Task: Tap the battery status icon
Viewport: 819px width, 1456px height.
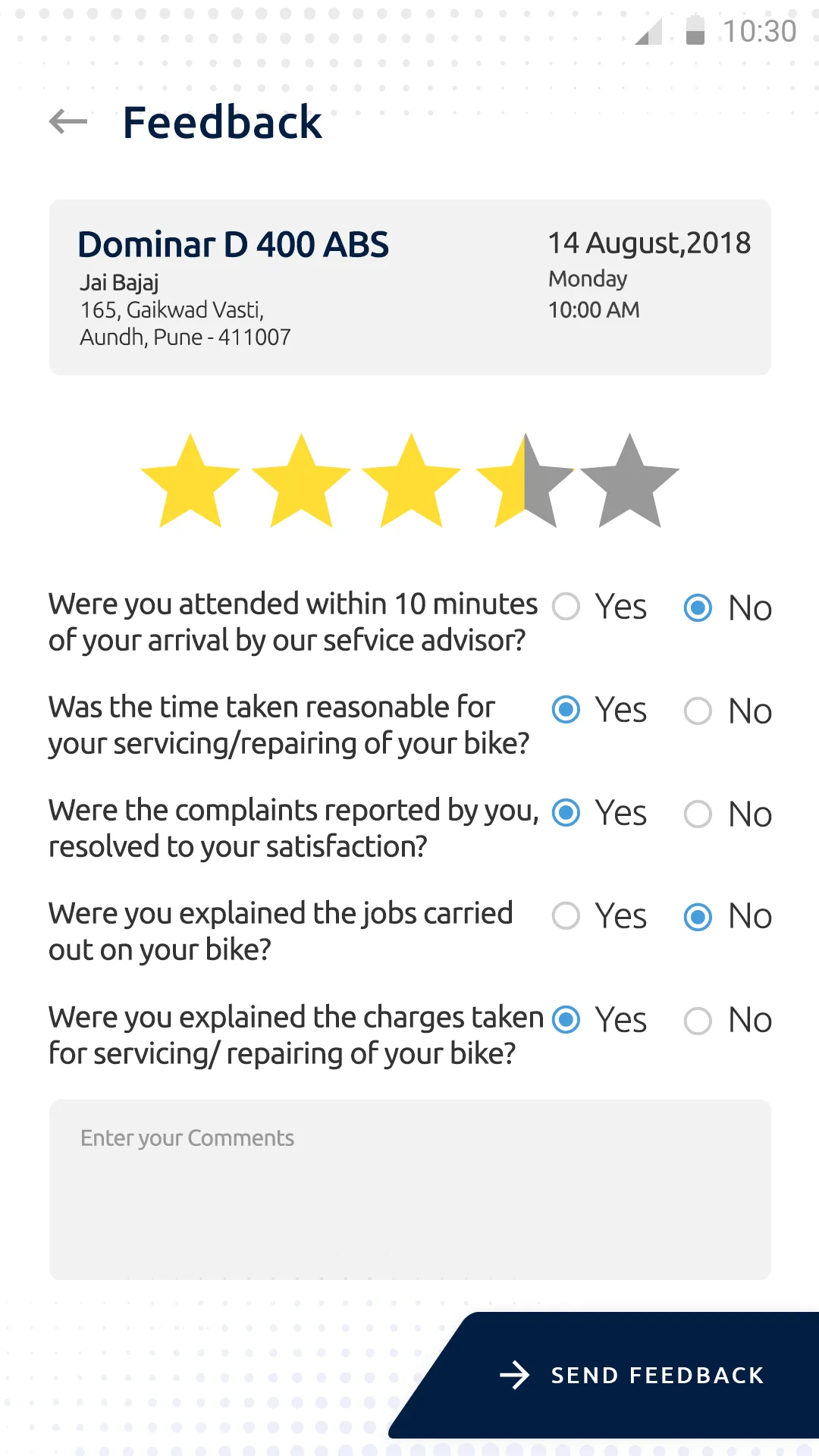Action: point(694,30)
